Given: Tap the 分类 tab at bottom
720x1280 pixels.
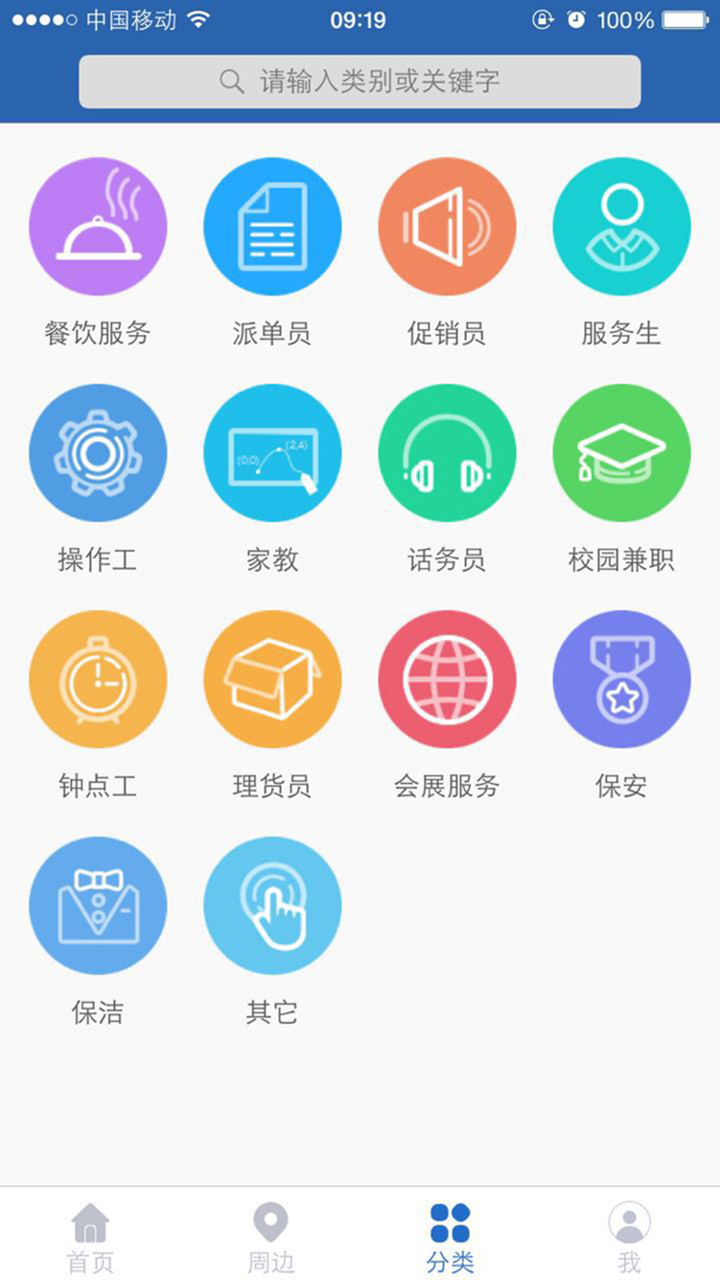Looking at the screenshot, I should (x=450, y=1235).
